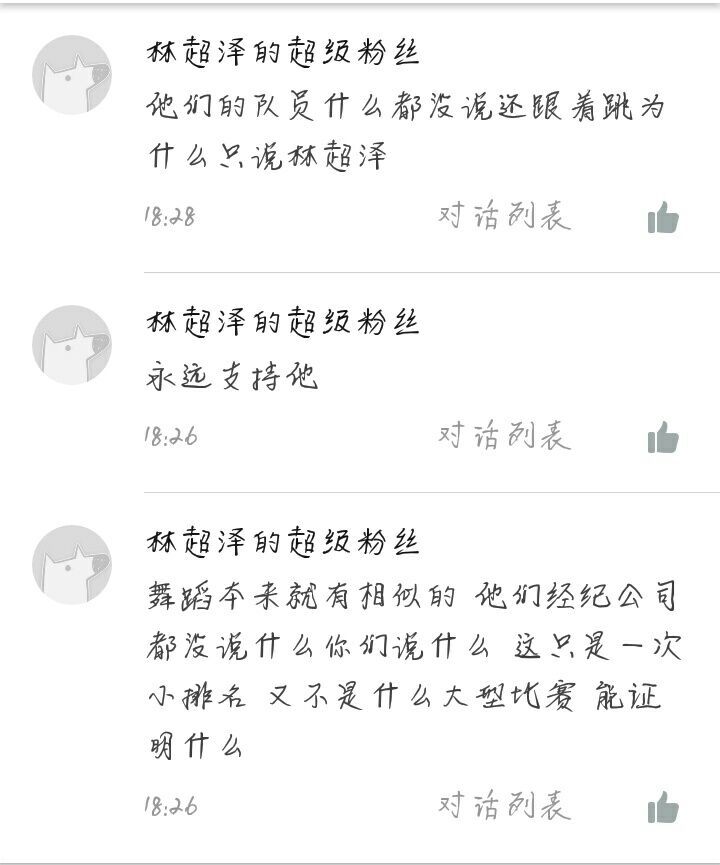The height and width of the screenshot is (865, 720).
Task: Like the comment starting with 舞蹈本来就有相似的
Action: 663,807
